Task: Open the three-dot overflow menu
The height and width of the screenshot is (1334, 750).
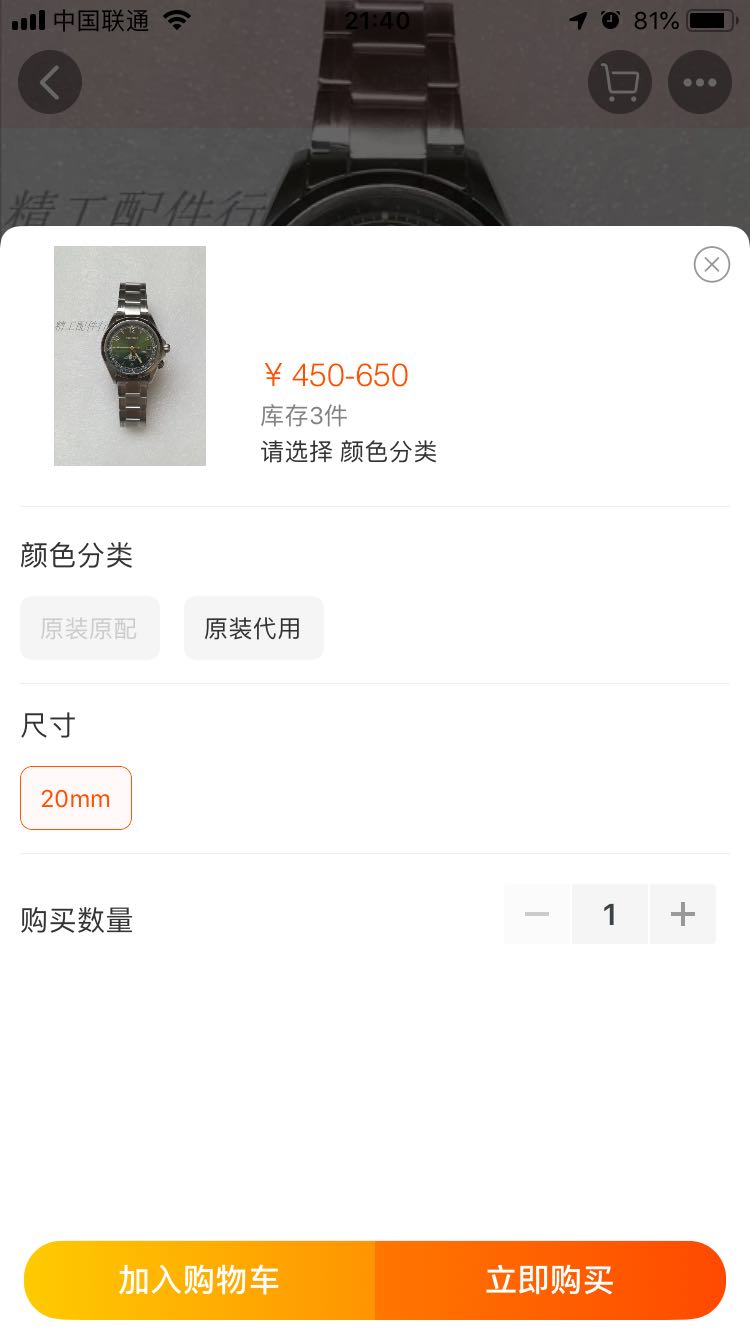Action: (700, 82)
